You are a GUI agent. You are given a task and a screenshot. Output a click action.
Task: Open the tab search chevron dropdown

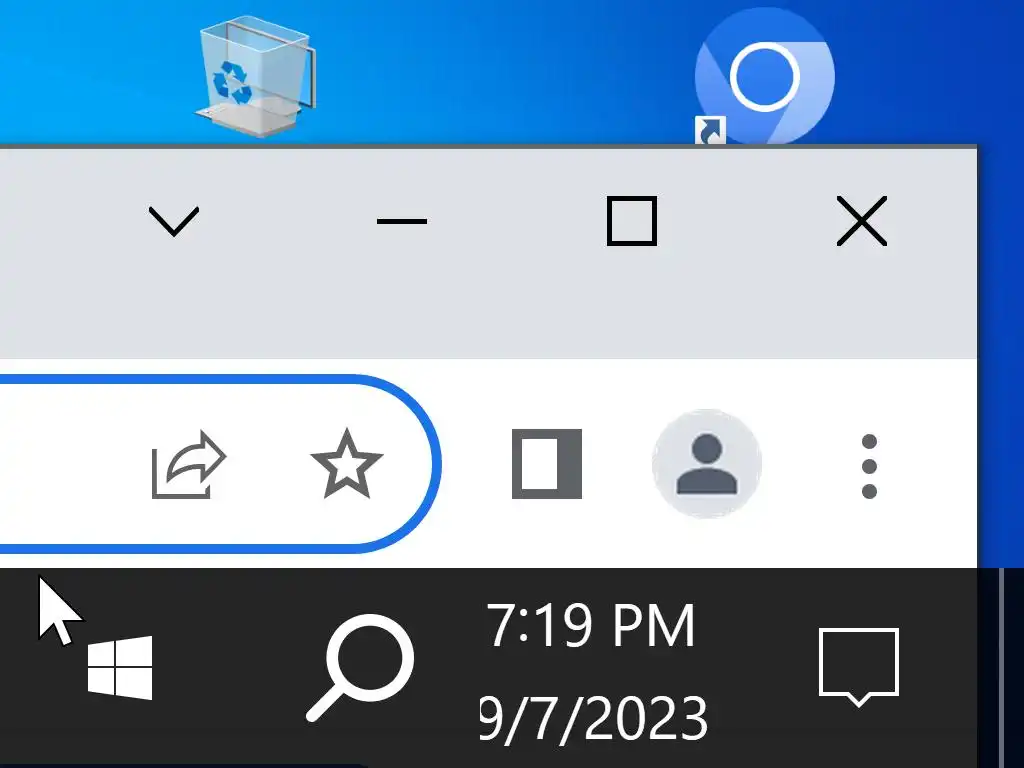pyautogui.click(x=174, y=221)
